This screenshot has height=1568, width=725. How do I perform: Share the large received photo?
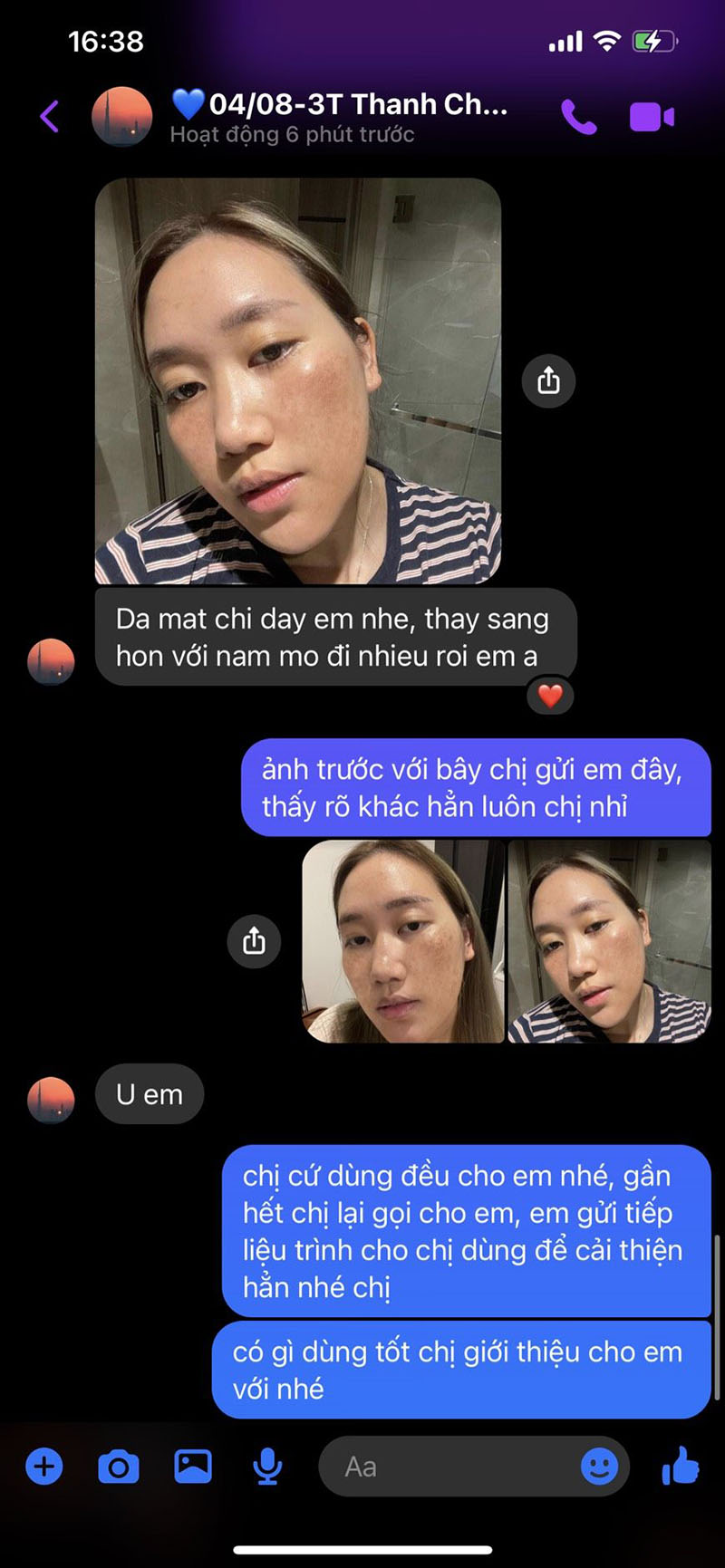(548, 380)
